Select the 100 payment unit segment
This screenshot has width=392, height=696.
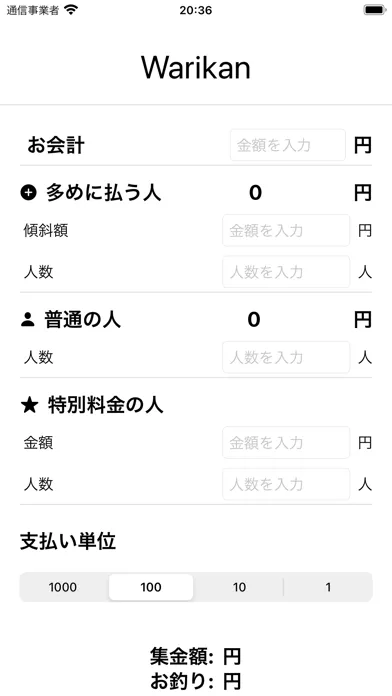151,587
